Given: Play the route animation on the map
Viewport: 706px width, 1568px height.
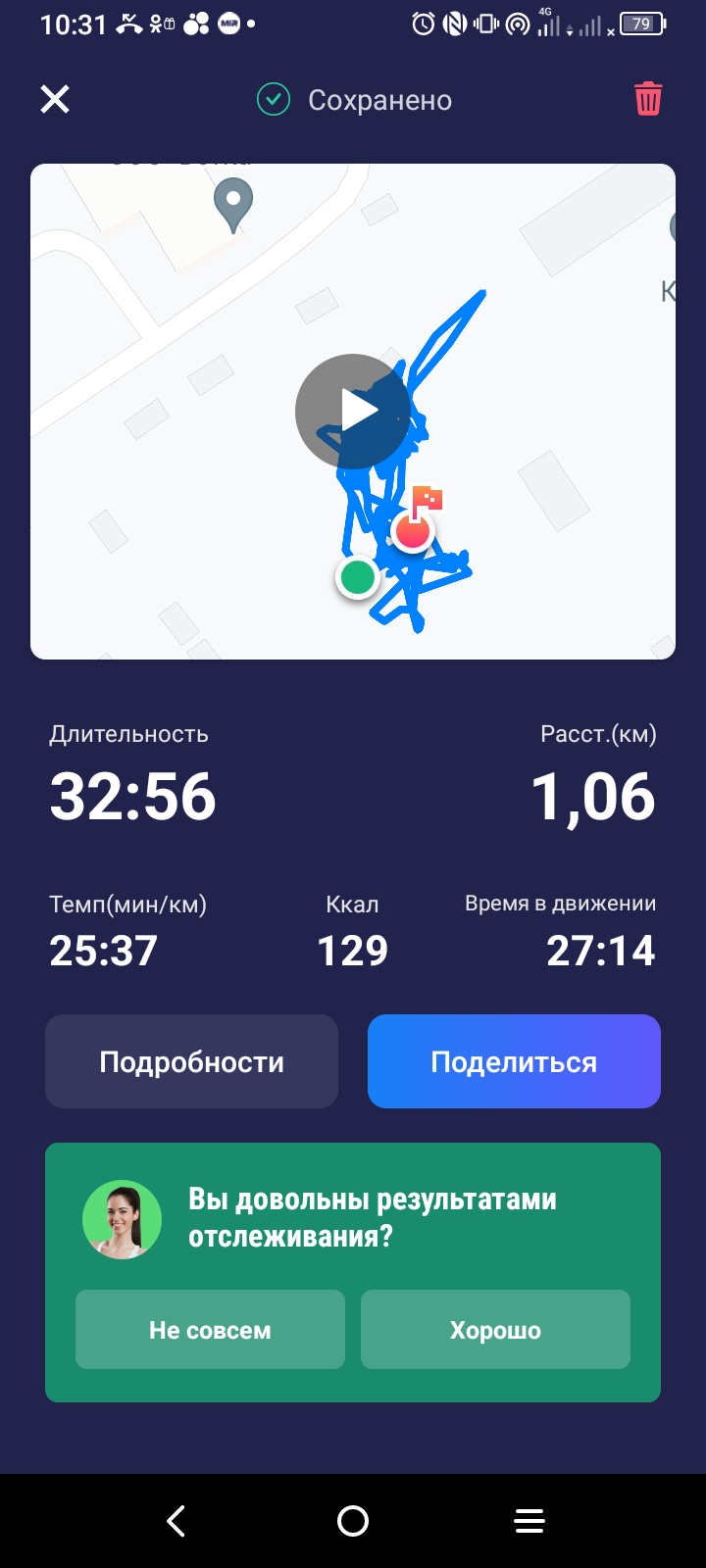Looking at the screenshot, I should [353, 412].
